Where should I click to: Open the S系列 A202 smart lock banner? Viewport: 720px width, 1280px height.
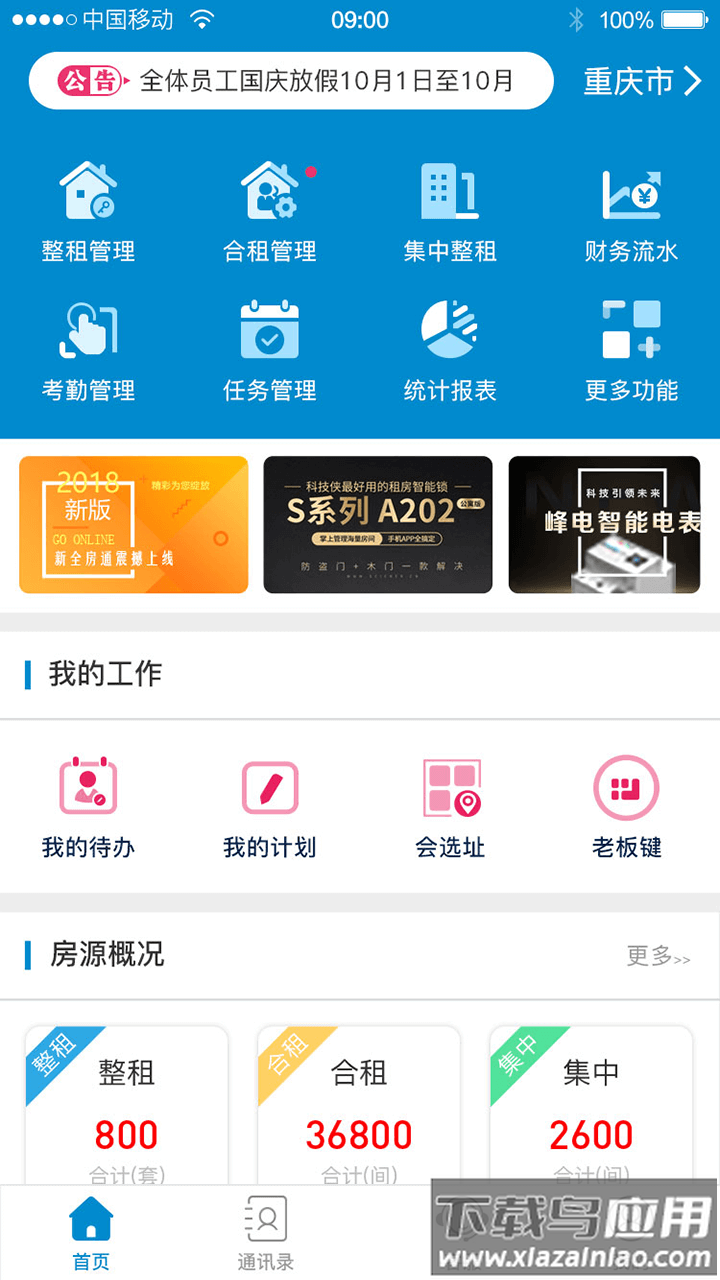click(x=377, y=524)
